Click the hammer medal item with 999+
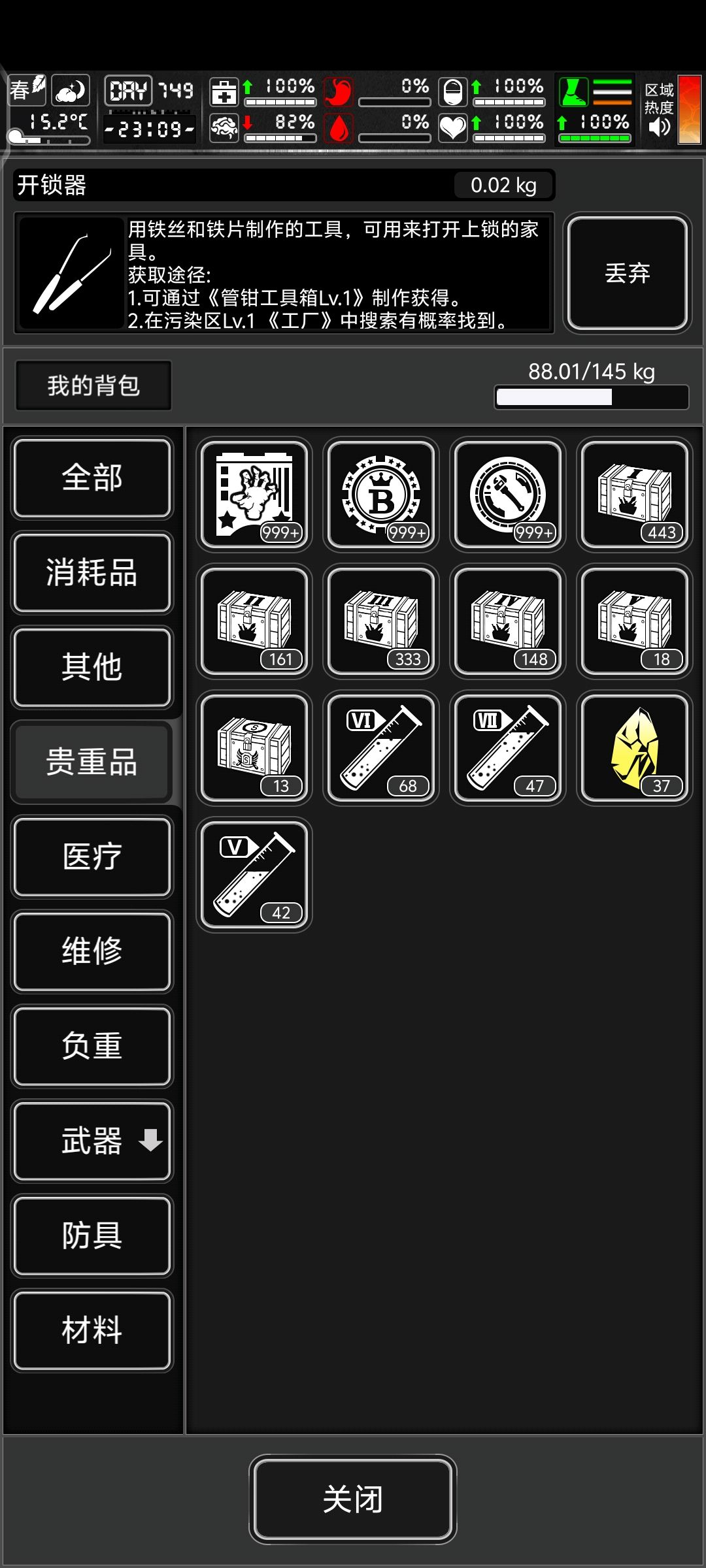 pyautogui.click(x=507, y=495)
